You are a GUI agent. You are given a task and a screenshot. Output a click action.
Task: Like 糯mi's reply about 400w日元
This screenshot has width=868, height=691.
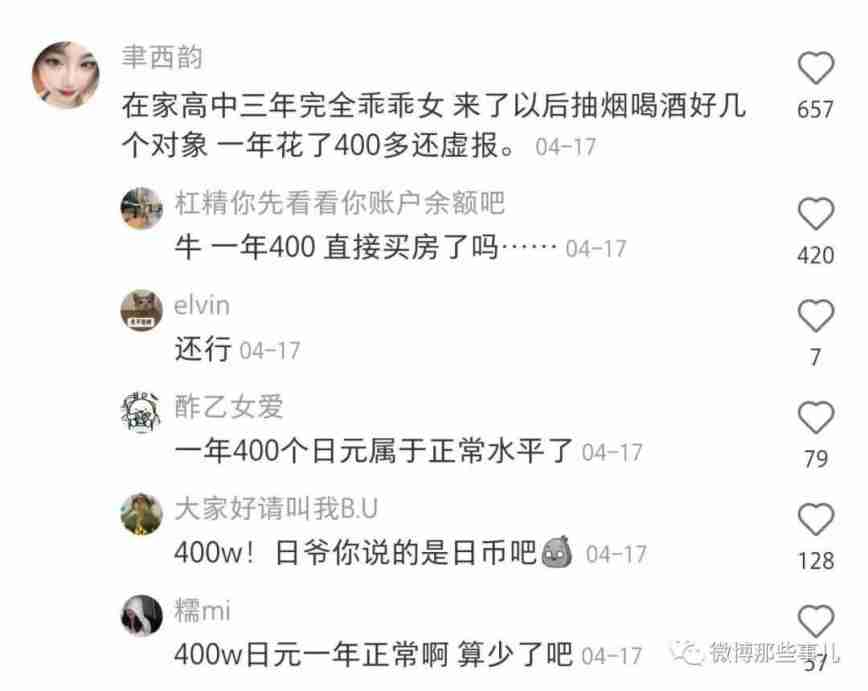816,621
